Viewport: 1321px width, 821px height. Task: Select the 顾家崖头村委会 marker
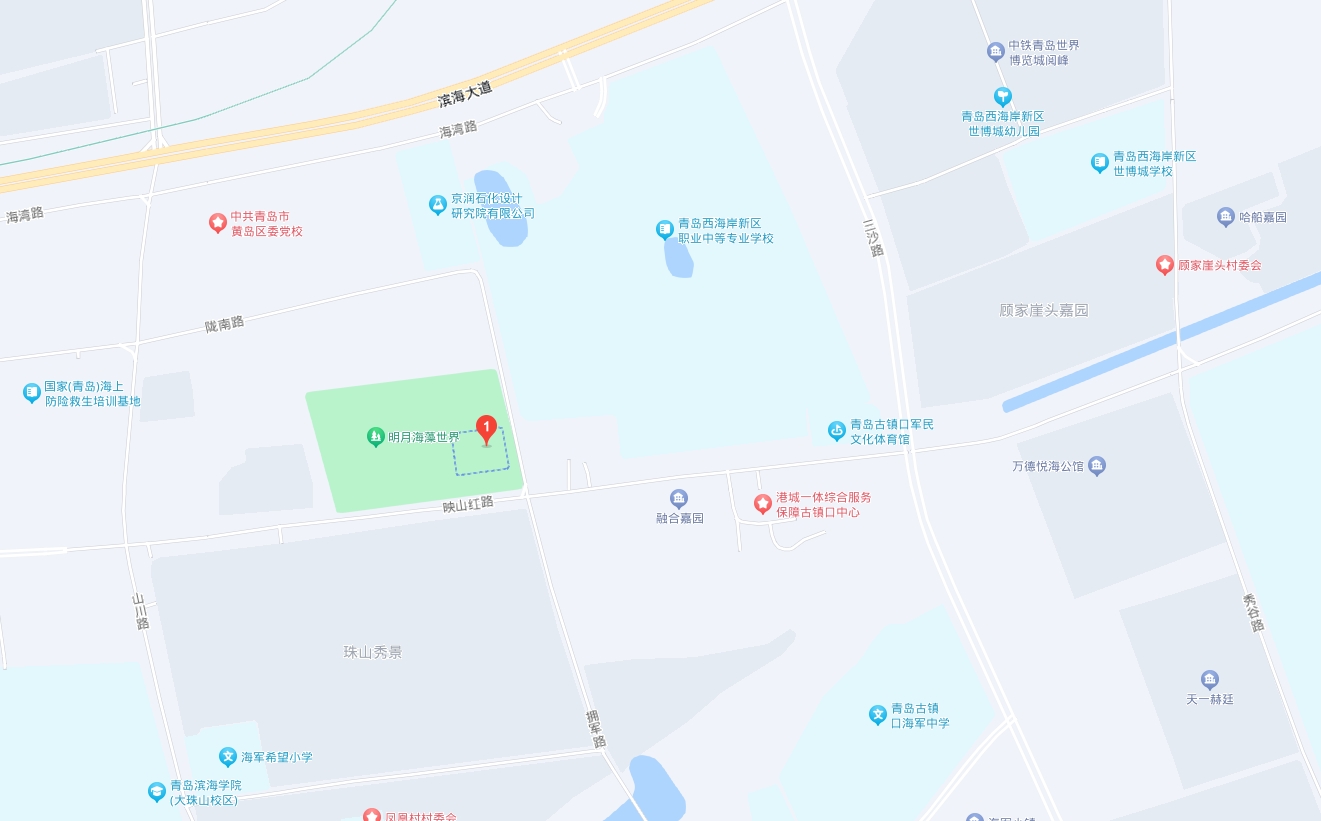(x=1164, y=265)
